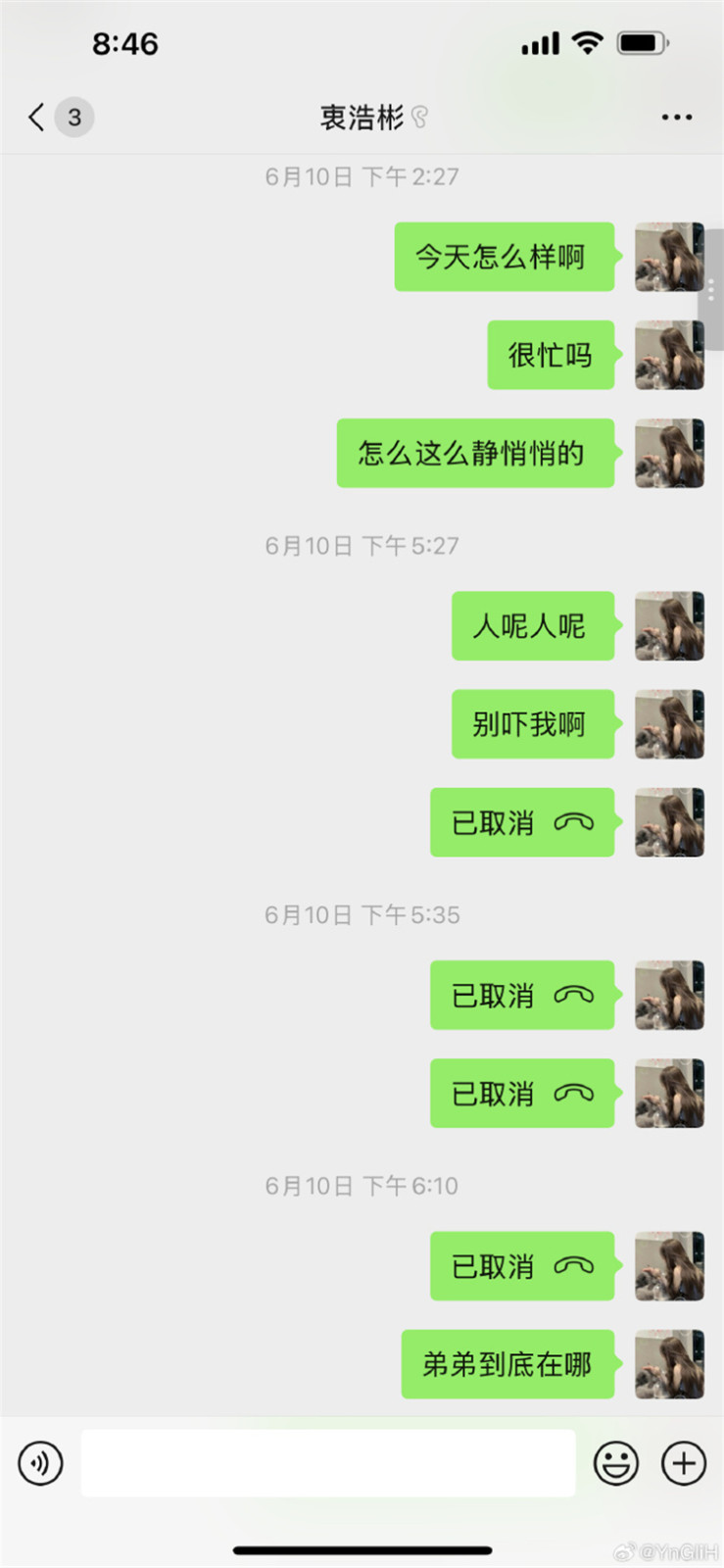Open the emoji sticker panel

tap(616, 1463)
